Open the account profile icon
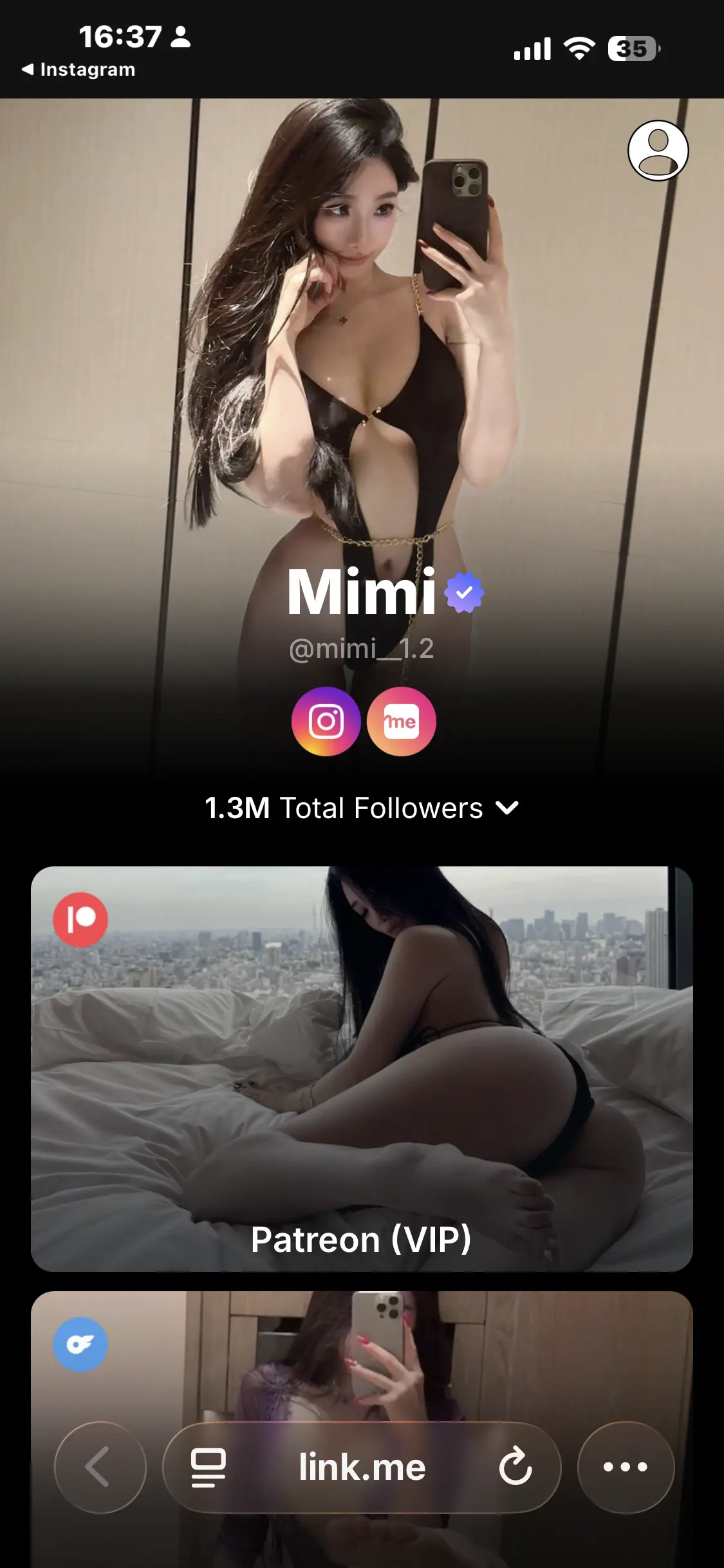The height and width of the screenshot is (1568, 724). pyautogui.click(x=658, y=151)
